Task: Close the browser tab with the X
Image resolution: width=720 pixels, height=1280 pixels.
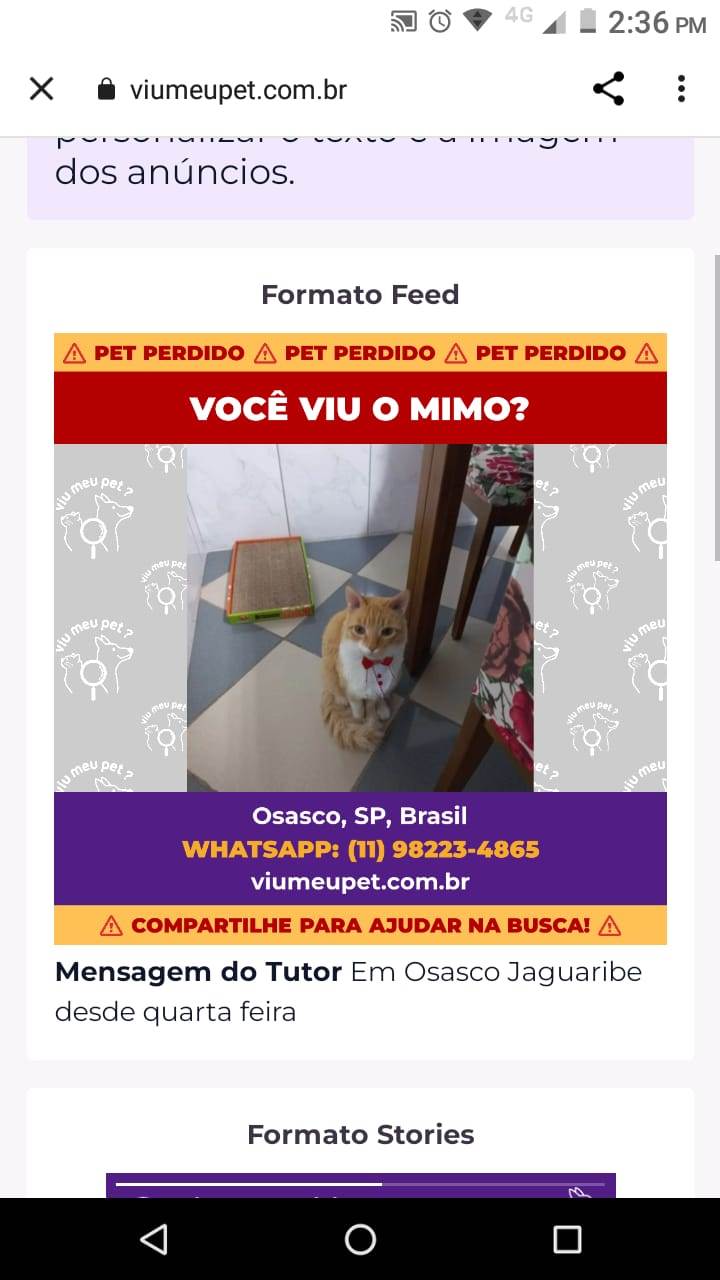Action: pos(41,89)
